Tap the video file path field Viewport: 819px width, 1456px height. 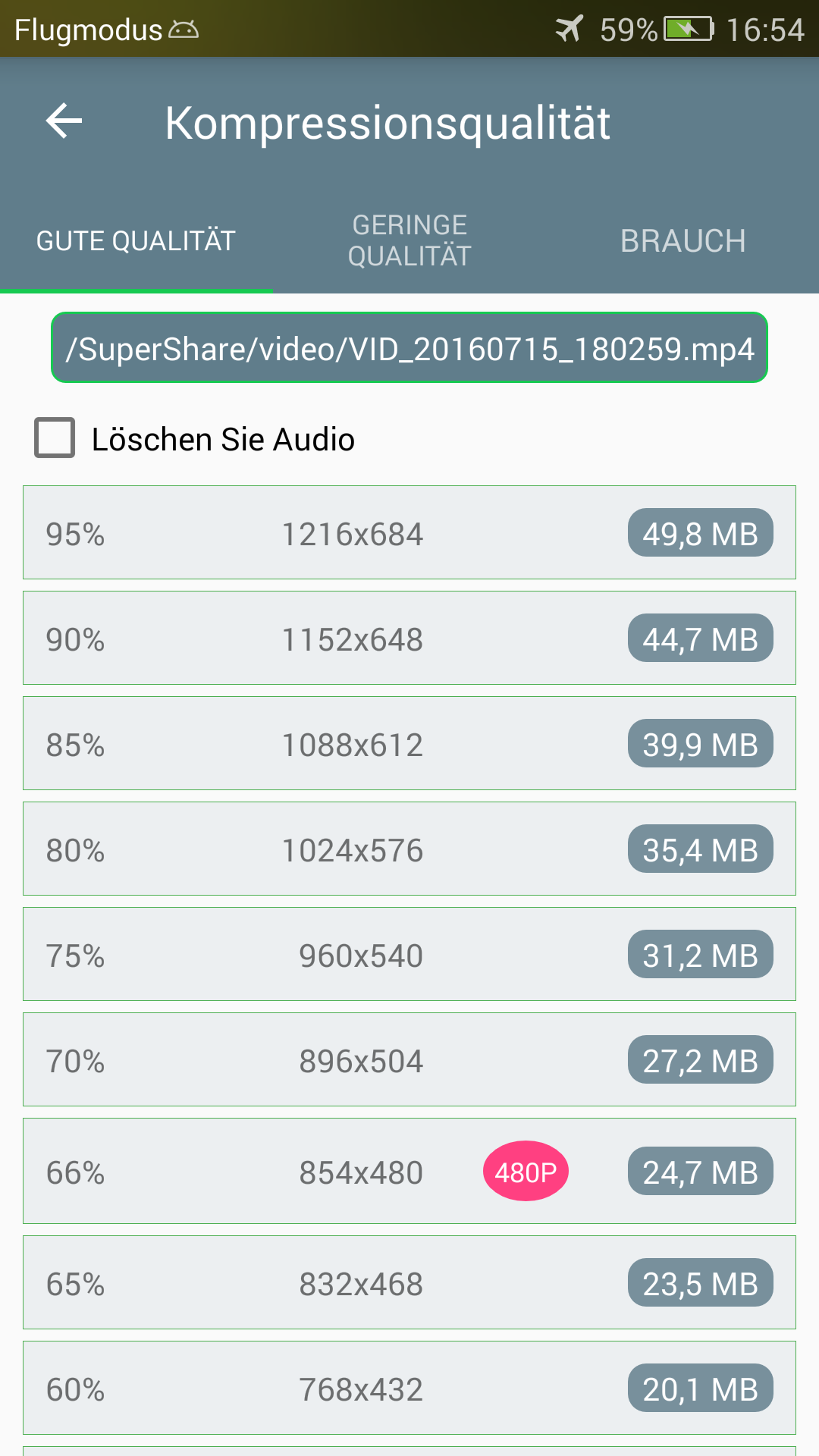click(409, 348)
